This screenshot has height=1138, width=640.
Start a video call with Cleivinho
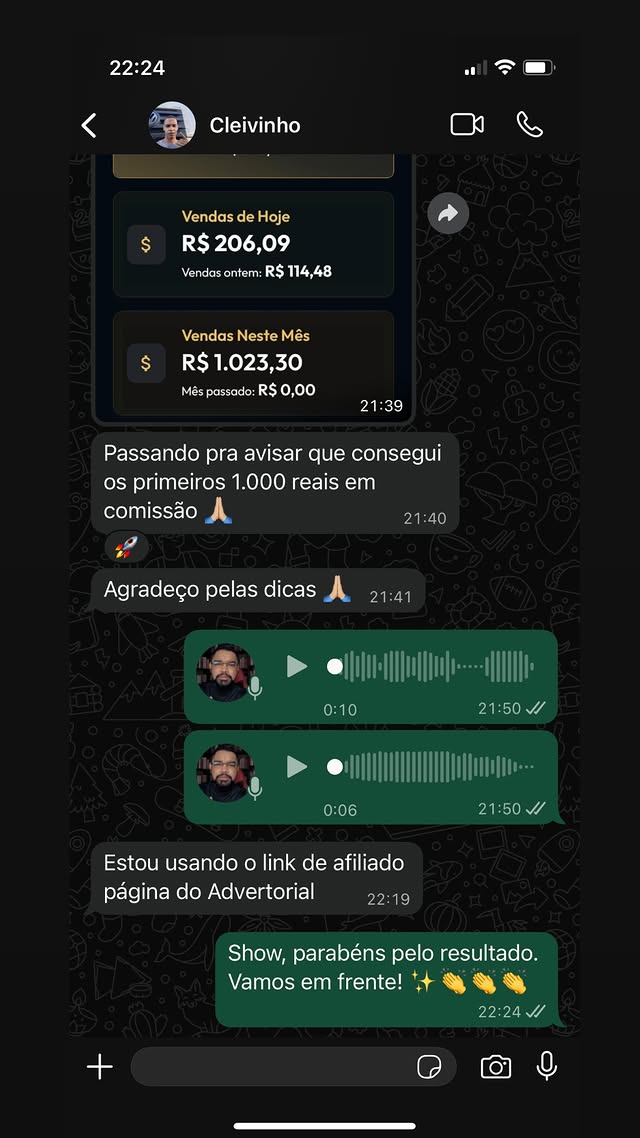point(467,124)
